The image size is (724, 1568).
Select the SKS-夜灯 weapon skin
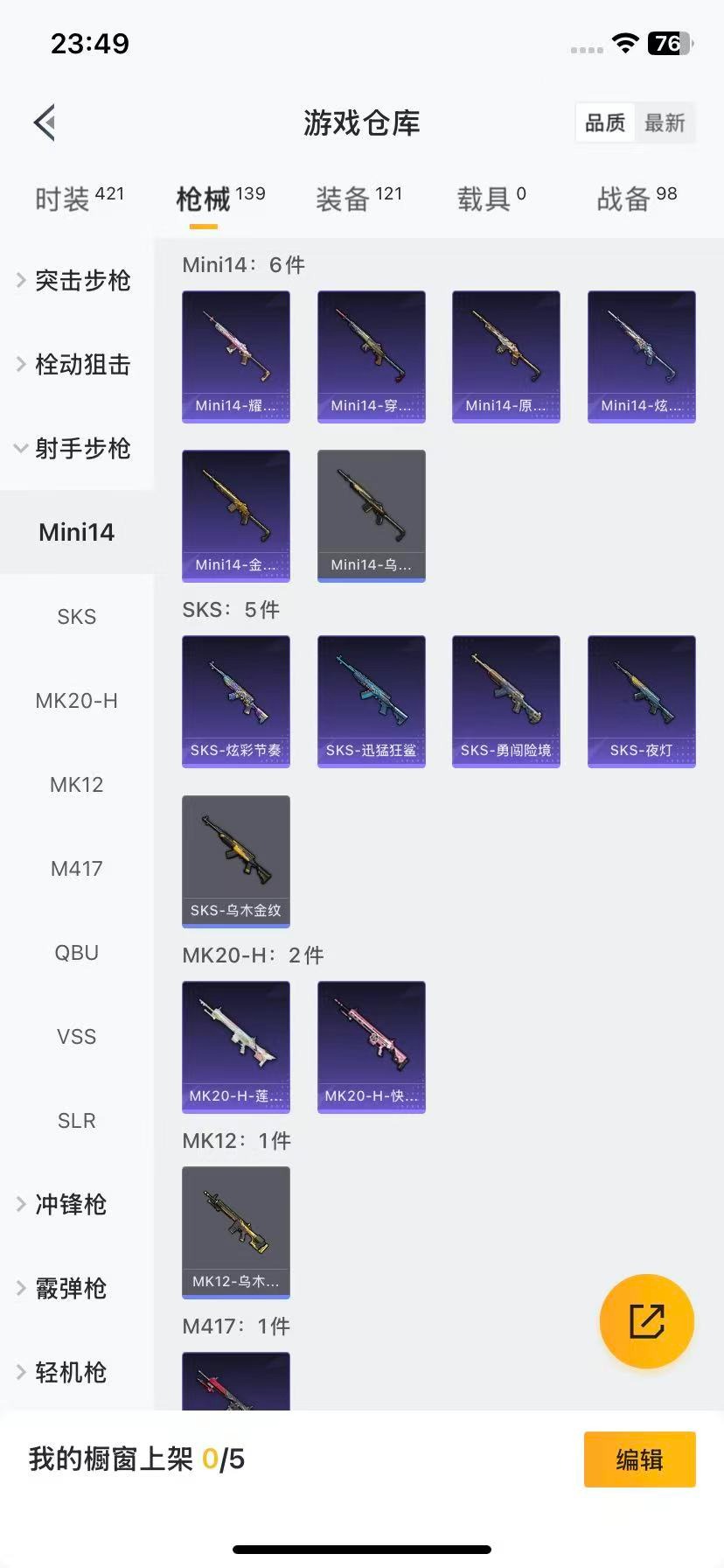point(641,701)
